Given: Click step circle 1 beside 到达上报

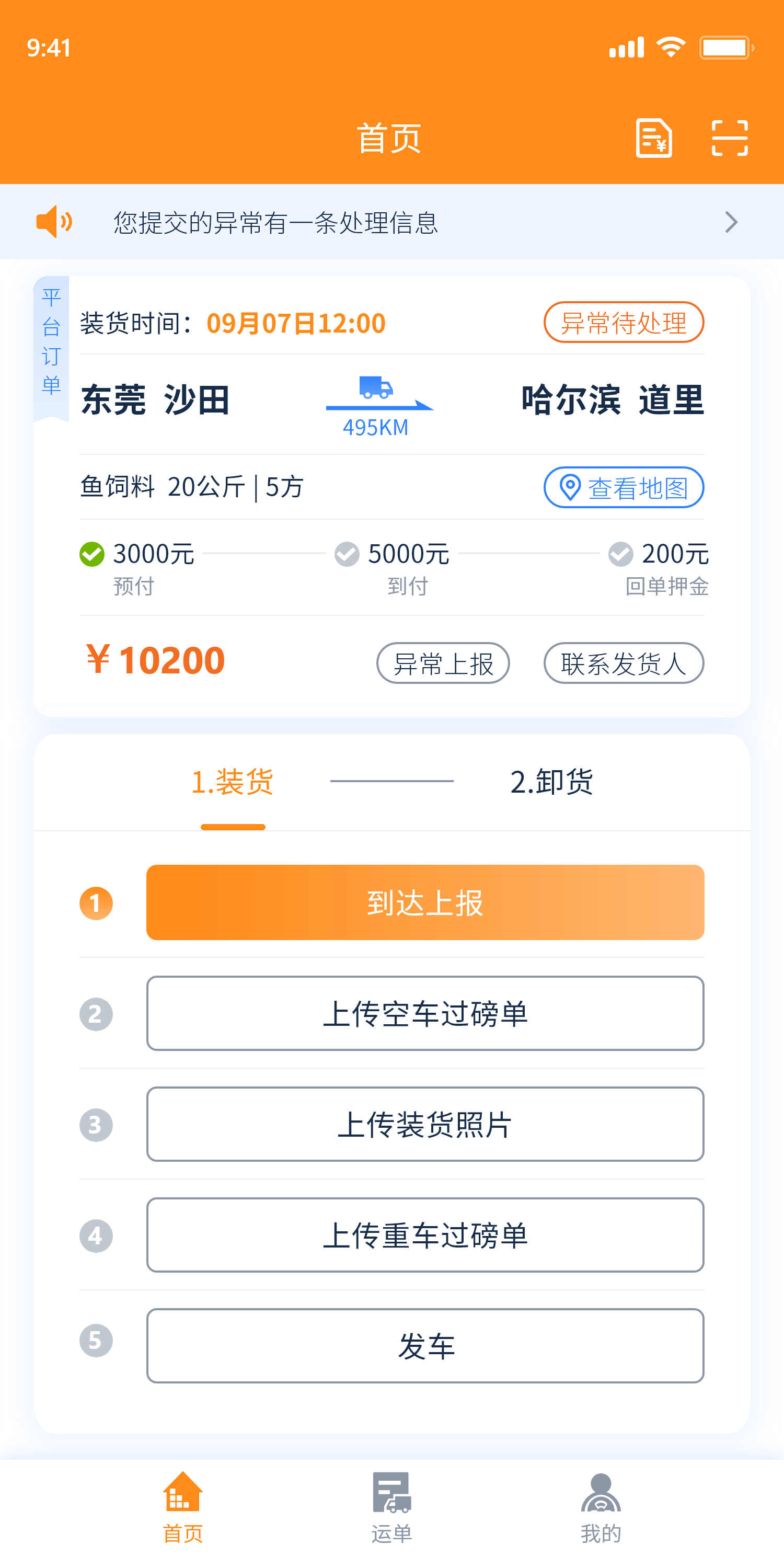Looking at the screenshot, I should click(96, 903).
